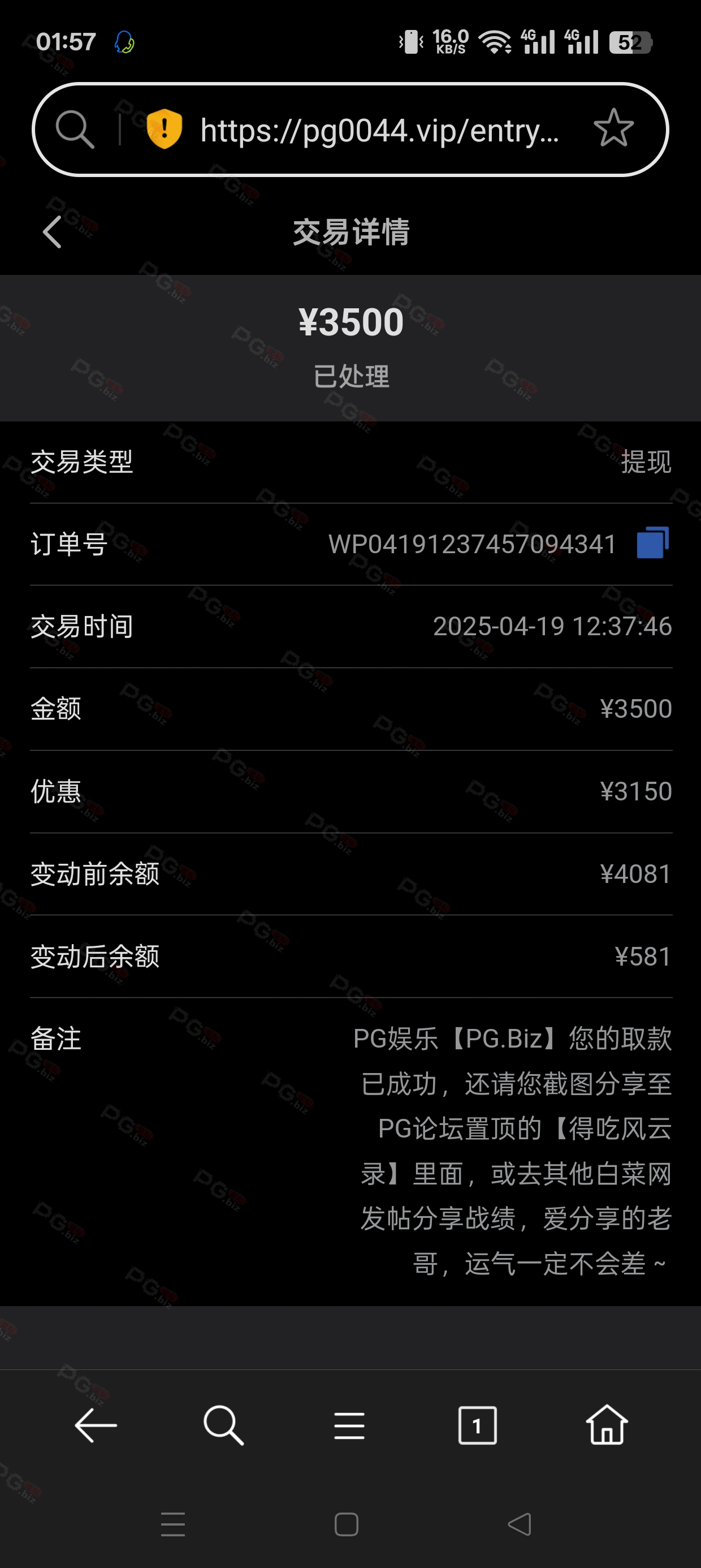Navigate back with the browser toolbar arrow
Image resolution: width=701 pixels, height=1568 pixels.
point(96,1425)
